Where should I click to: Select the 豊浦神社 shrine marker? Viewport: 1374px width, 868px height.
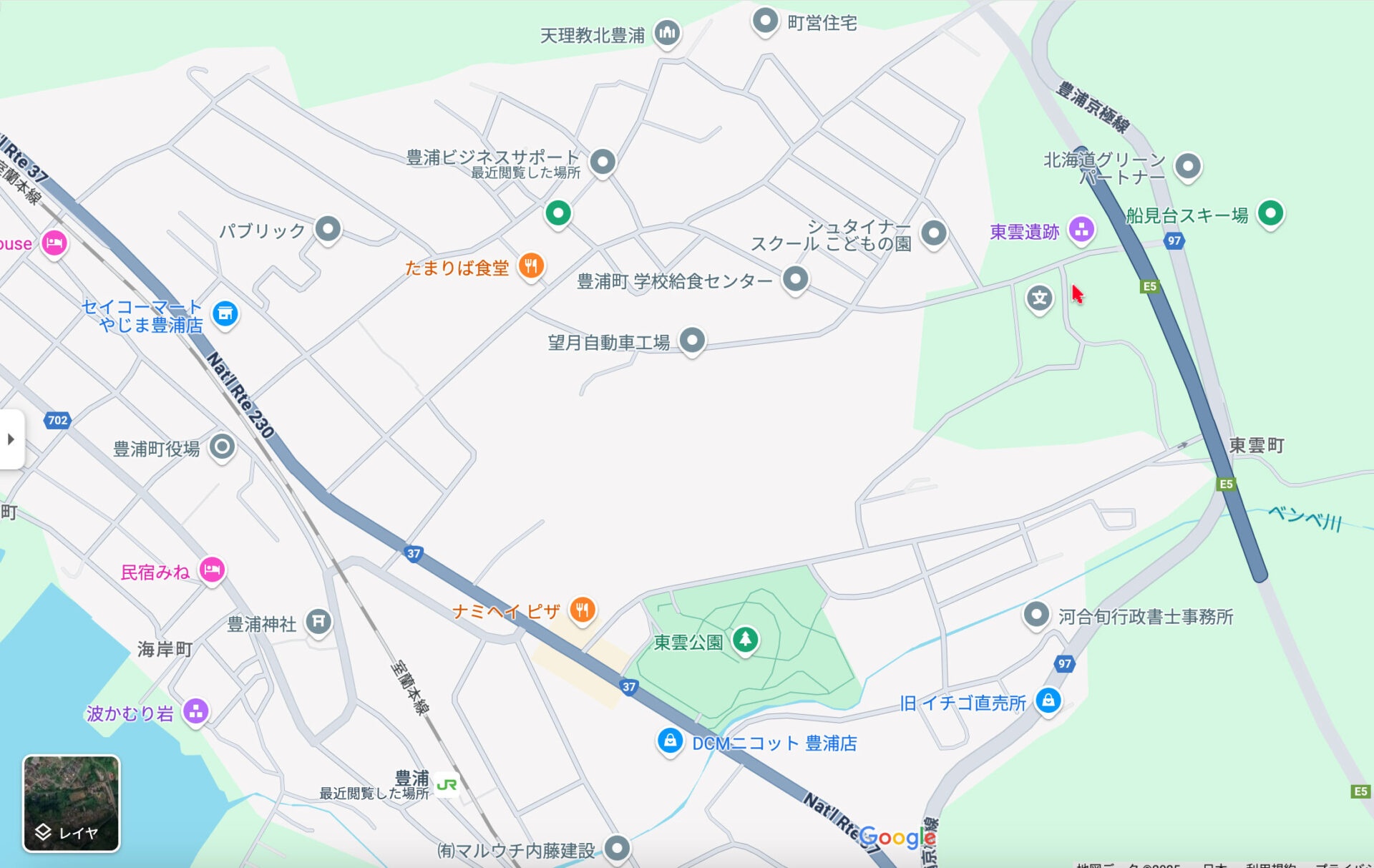318,621
